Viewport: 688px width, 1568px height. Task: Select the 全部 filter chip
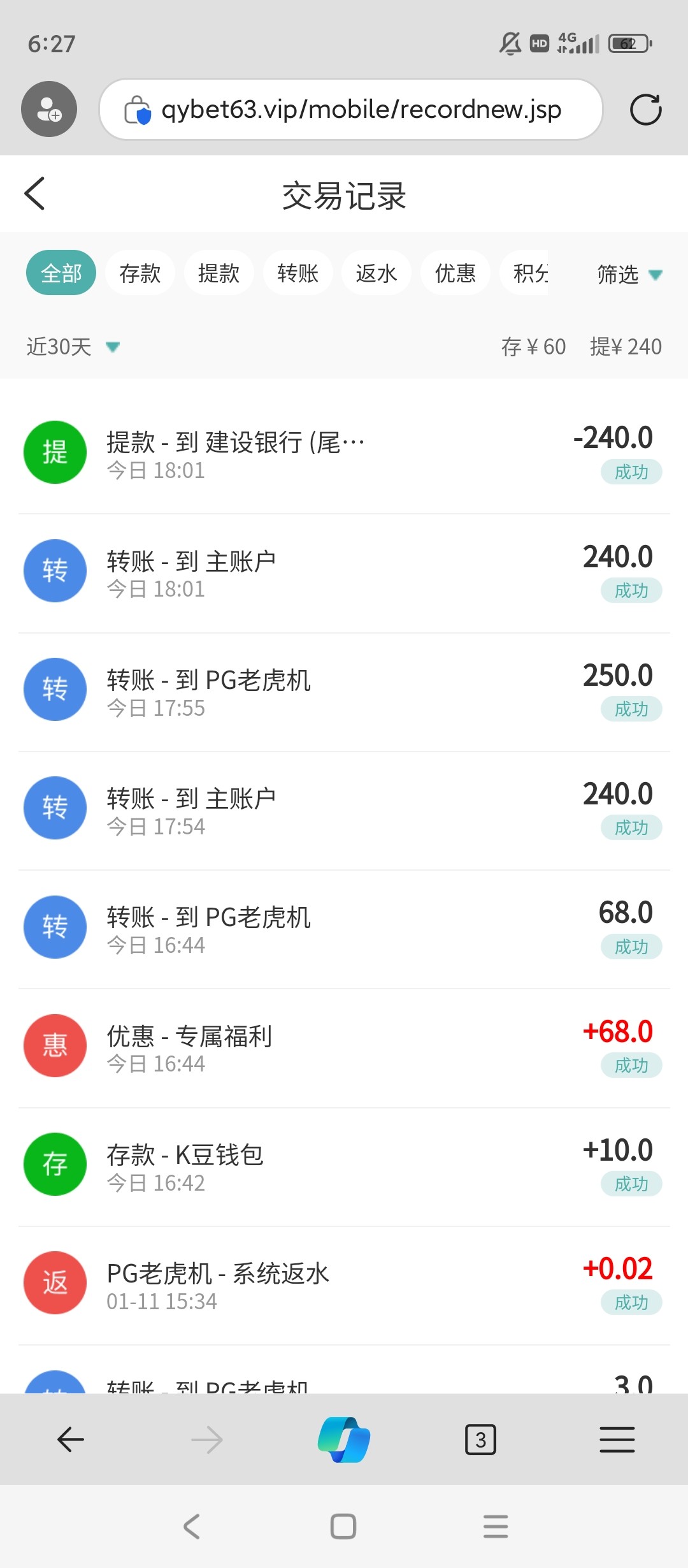point(61,273)
